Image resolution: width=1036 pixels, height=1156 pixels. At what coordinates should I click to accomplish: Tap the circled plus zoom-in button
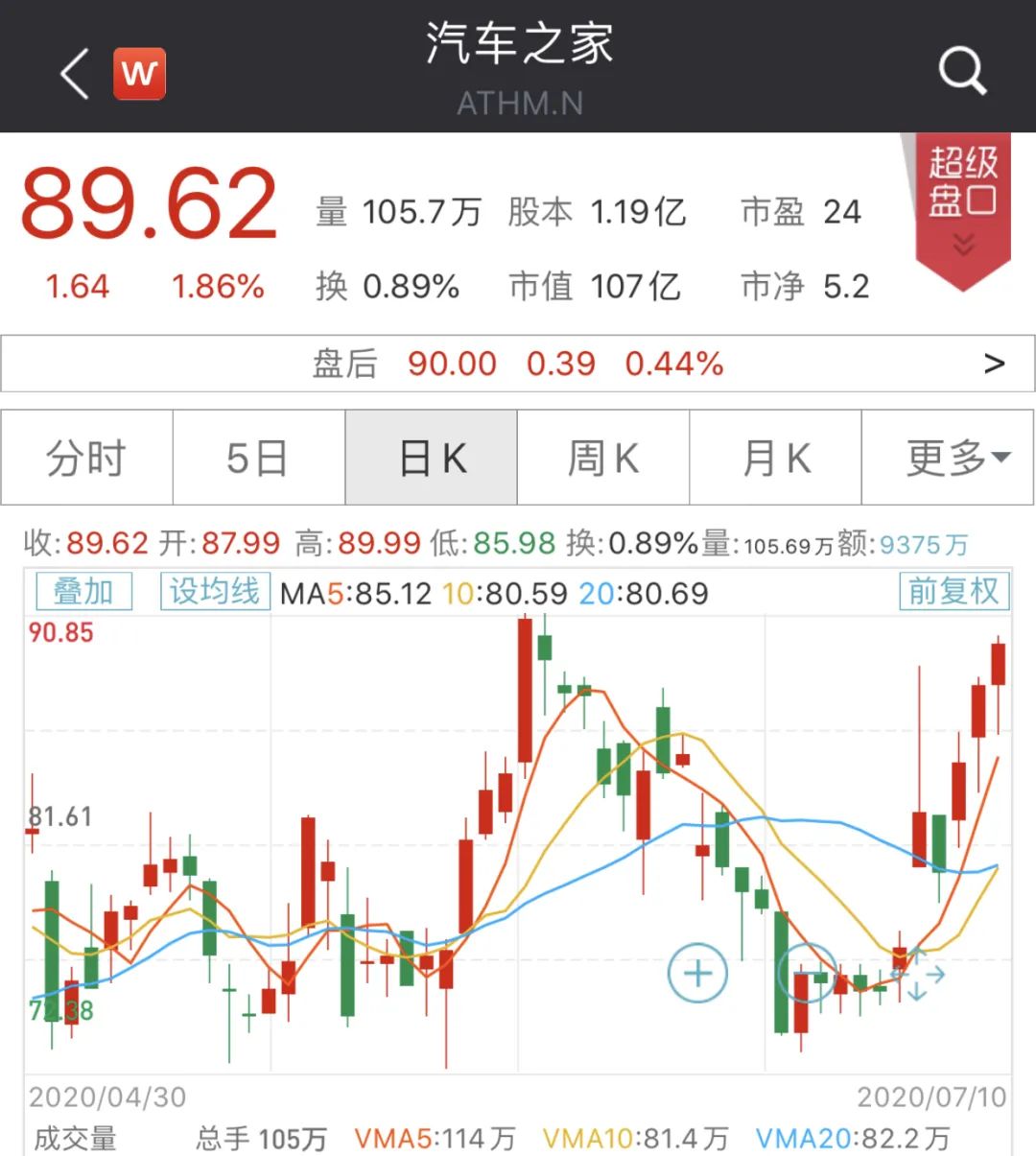coord(697,974)
